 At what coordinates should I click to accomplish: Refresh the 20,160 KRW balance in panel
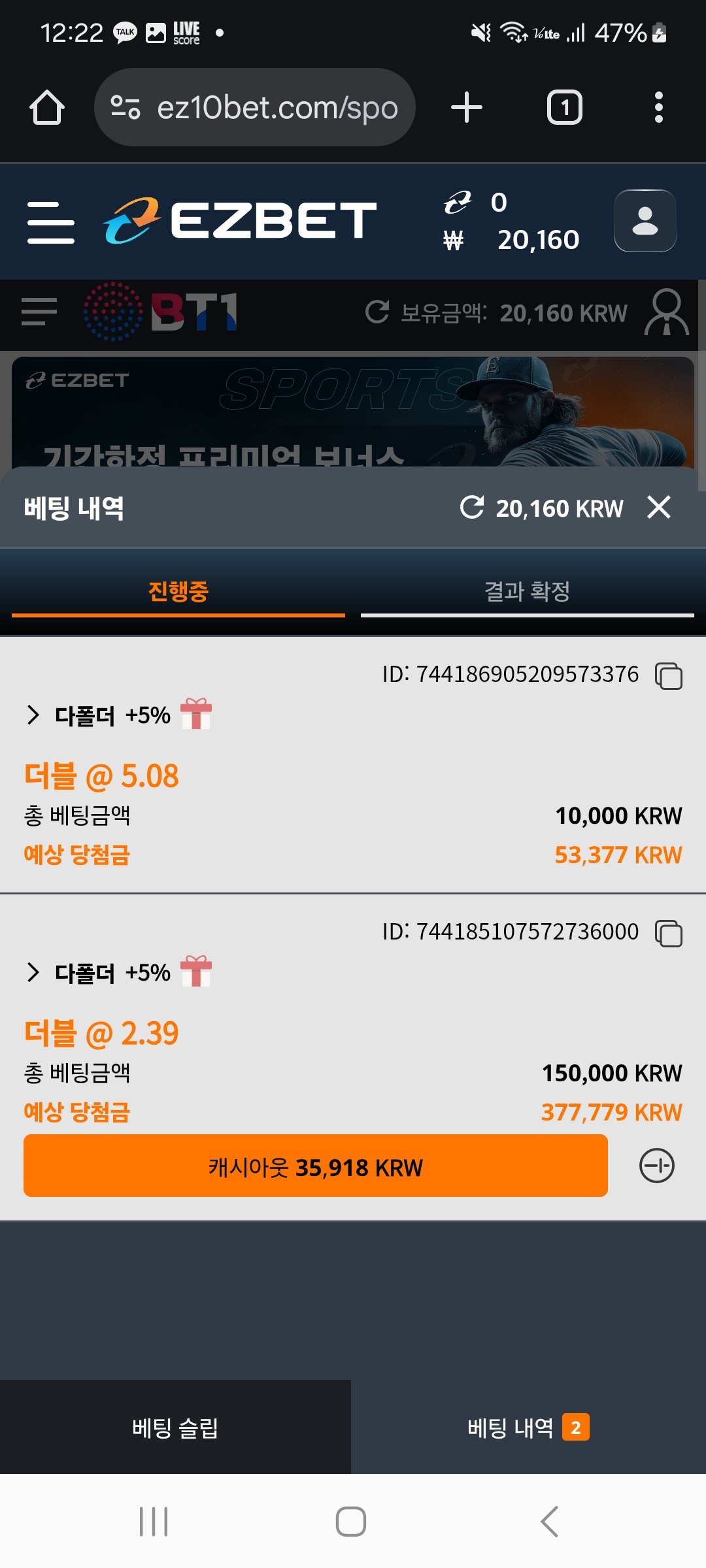[471, 508]
